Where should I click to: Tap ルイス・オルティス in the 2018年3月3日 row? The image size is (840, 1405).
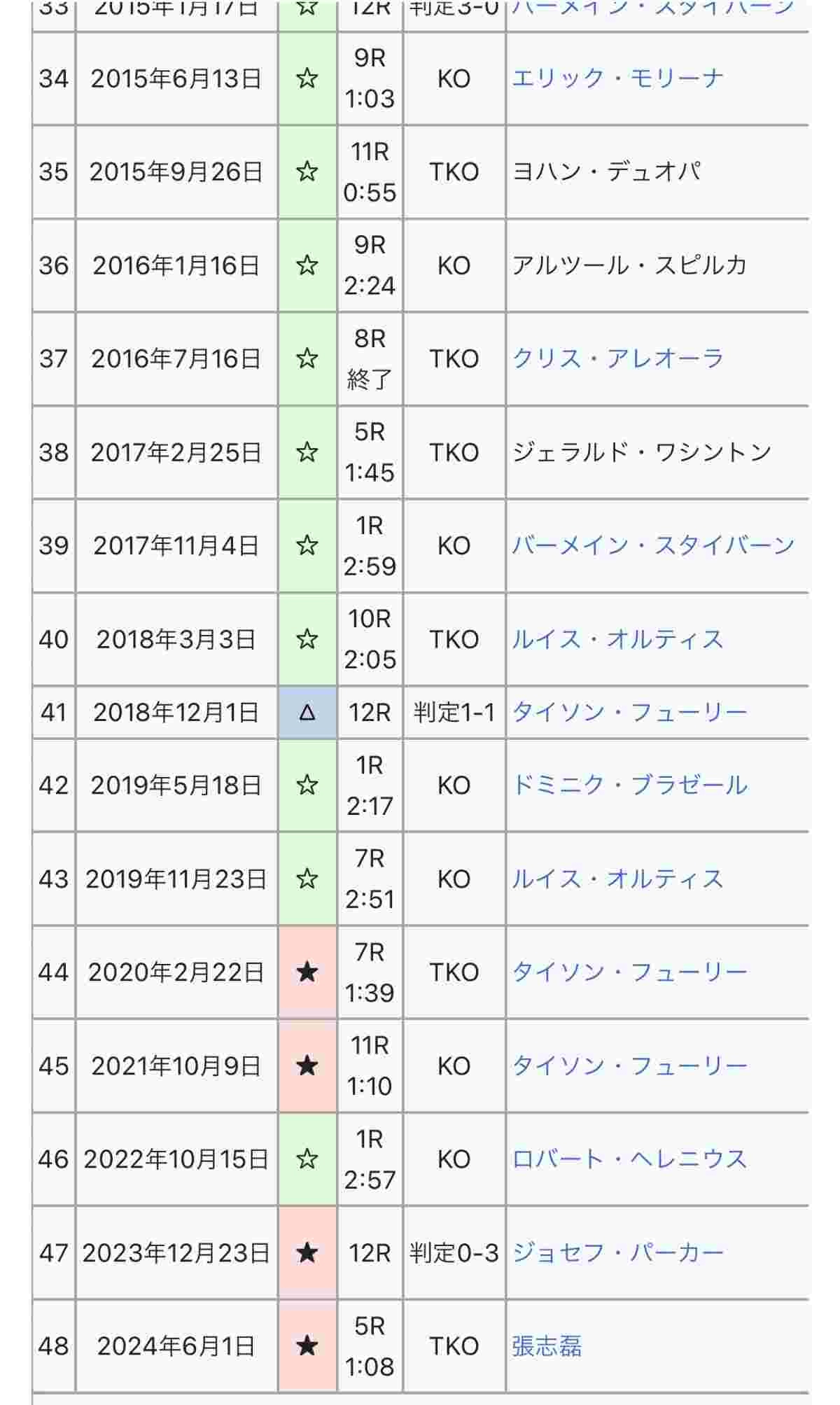[617, 639]
